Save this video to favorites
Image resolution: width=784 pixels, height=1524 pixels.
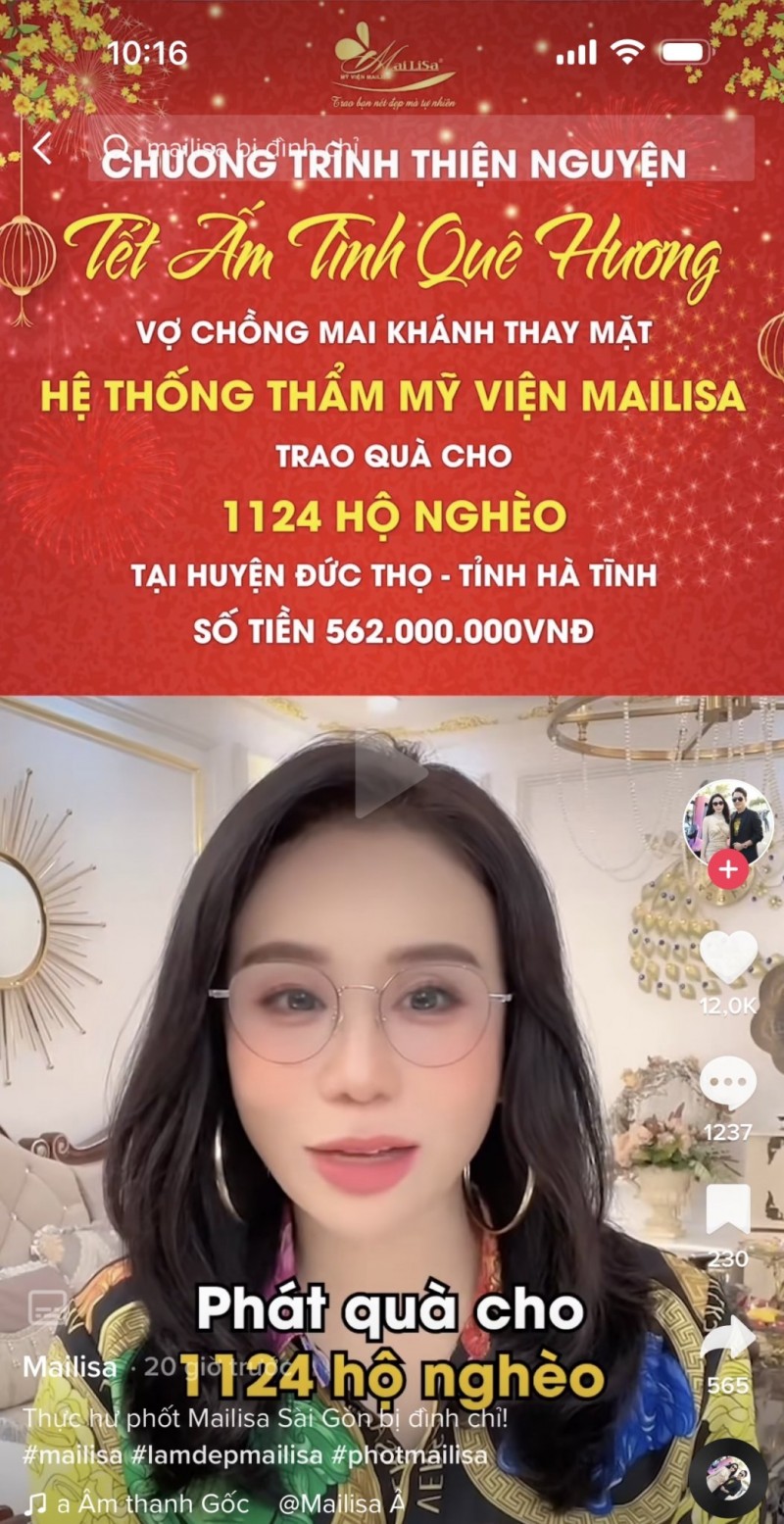tap(728, 1211)
